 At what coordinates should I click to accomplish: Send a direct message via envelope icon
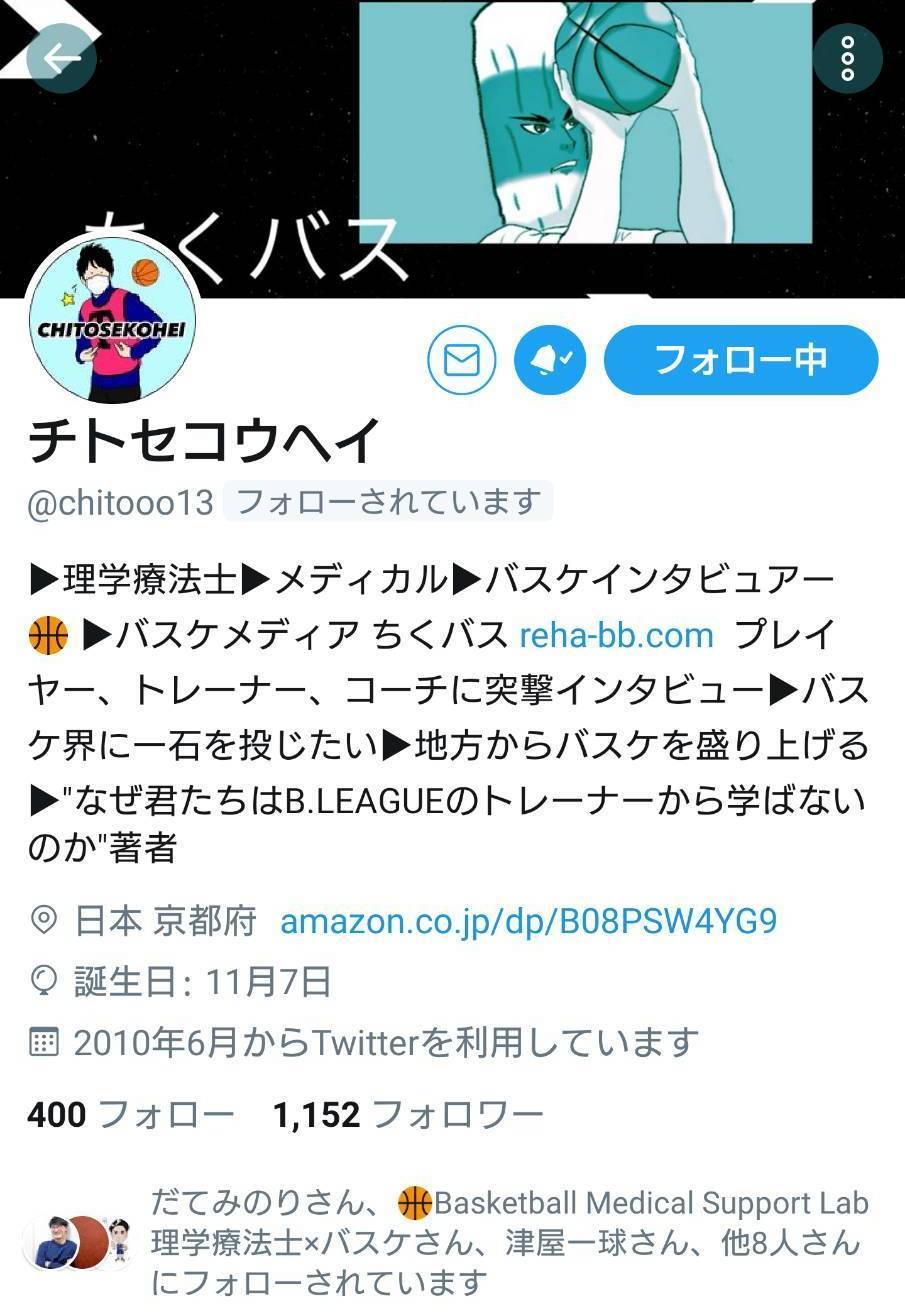tap(462, 359)
